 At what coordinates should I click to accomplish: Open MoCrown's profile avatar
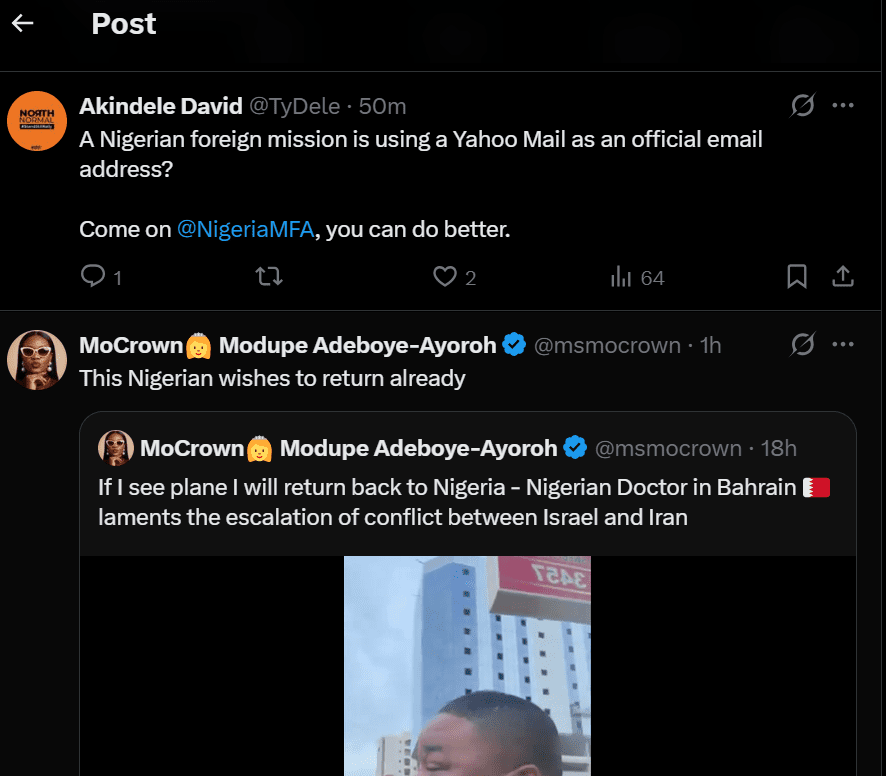37,360
